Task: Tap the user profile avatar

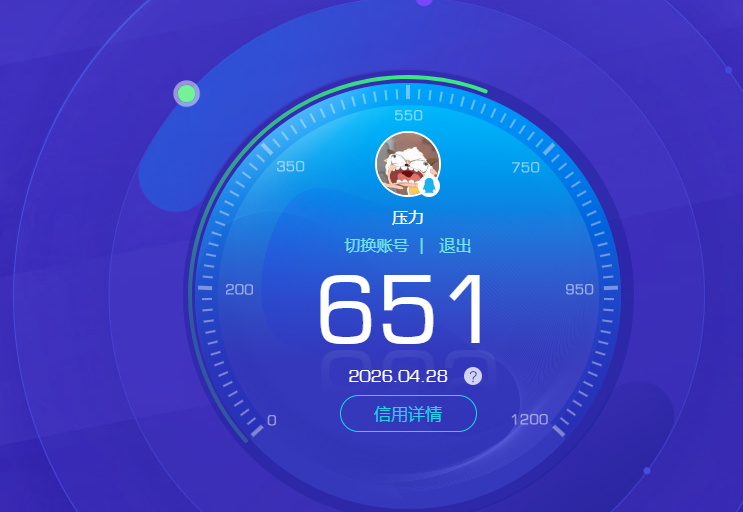Action: pyautogui.click(x=407, y=164)
